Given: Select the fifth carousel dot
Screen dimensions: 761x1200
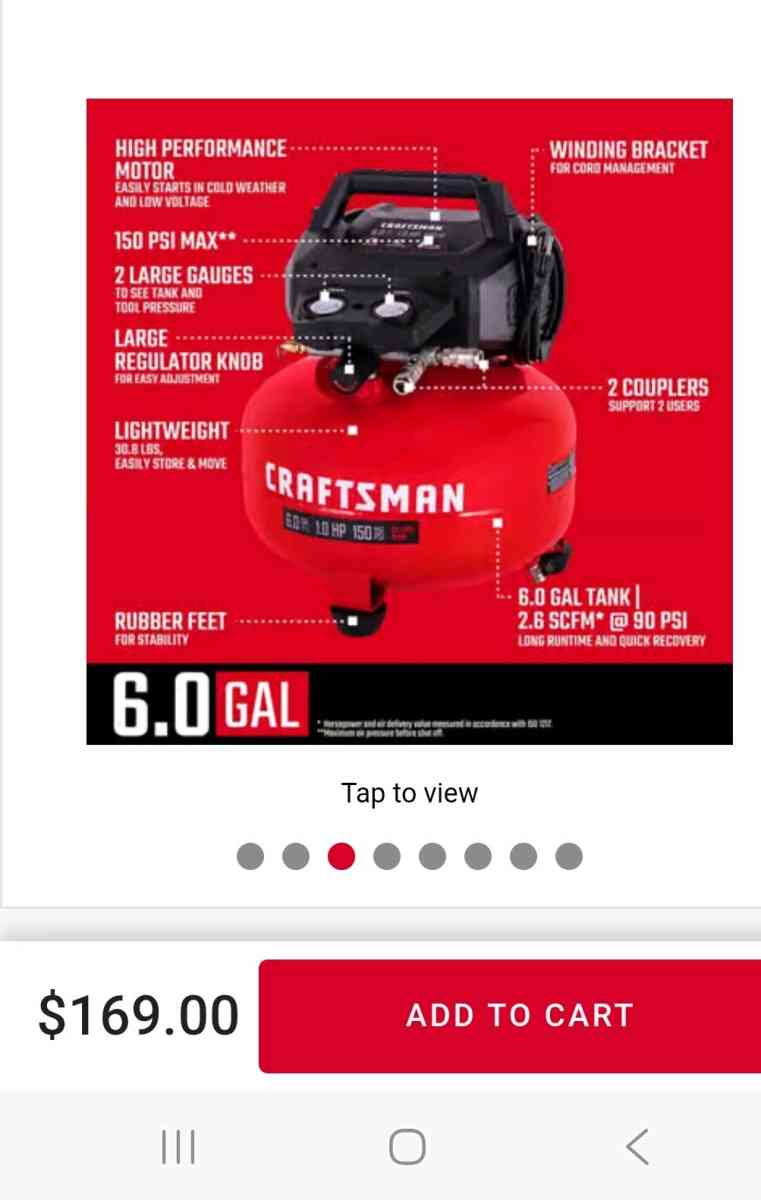Looking at the screenshot, I should coord(433,856).
